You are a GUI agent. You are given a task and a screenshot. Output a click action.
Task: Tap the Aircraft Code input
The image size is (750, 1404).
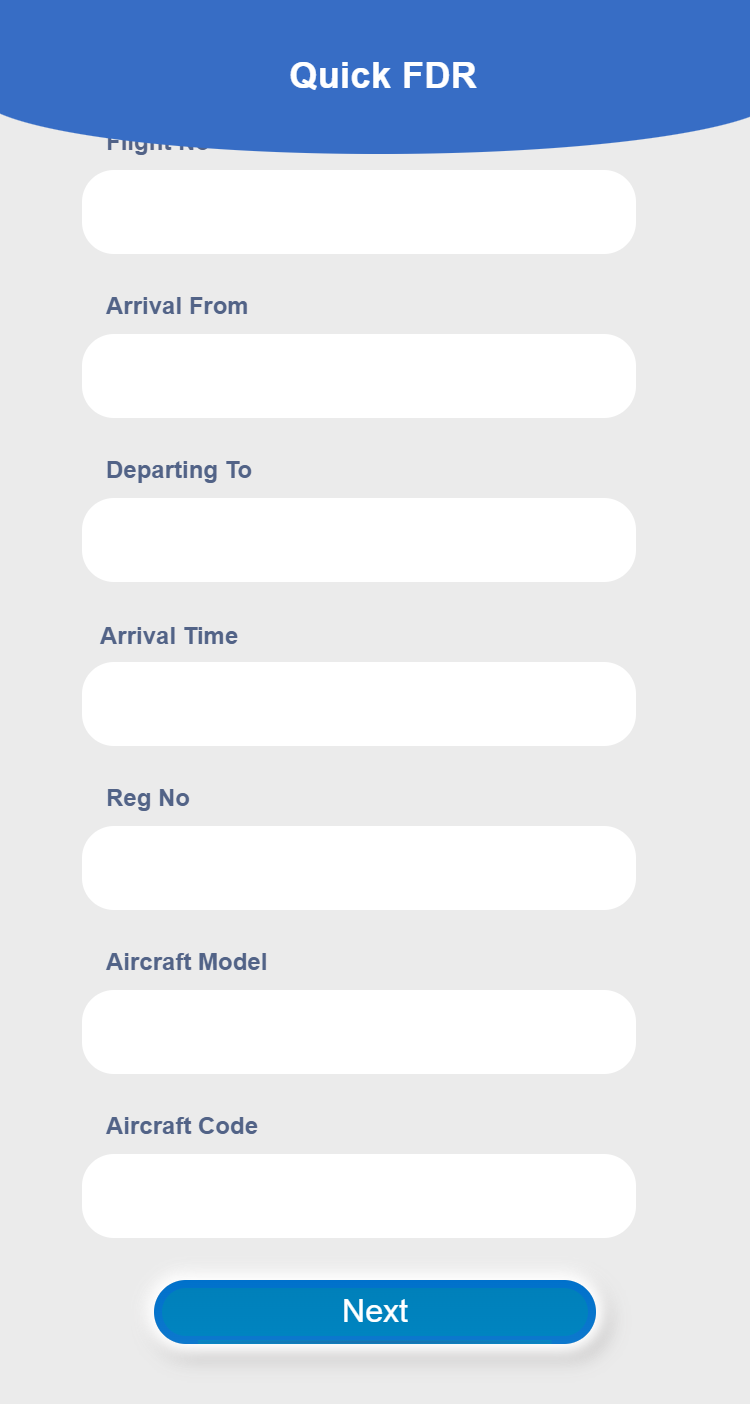point(358,1196)
